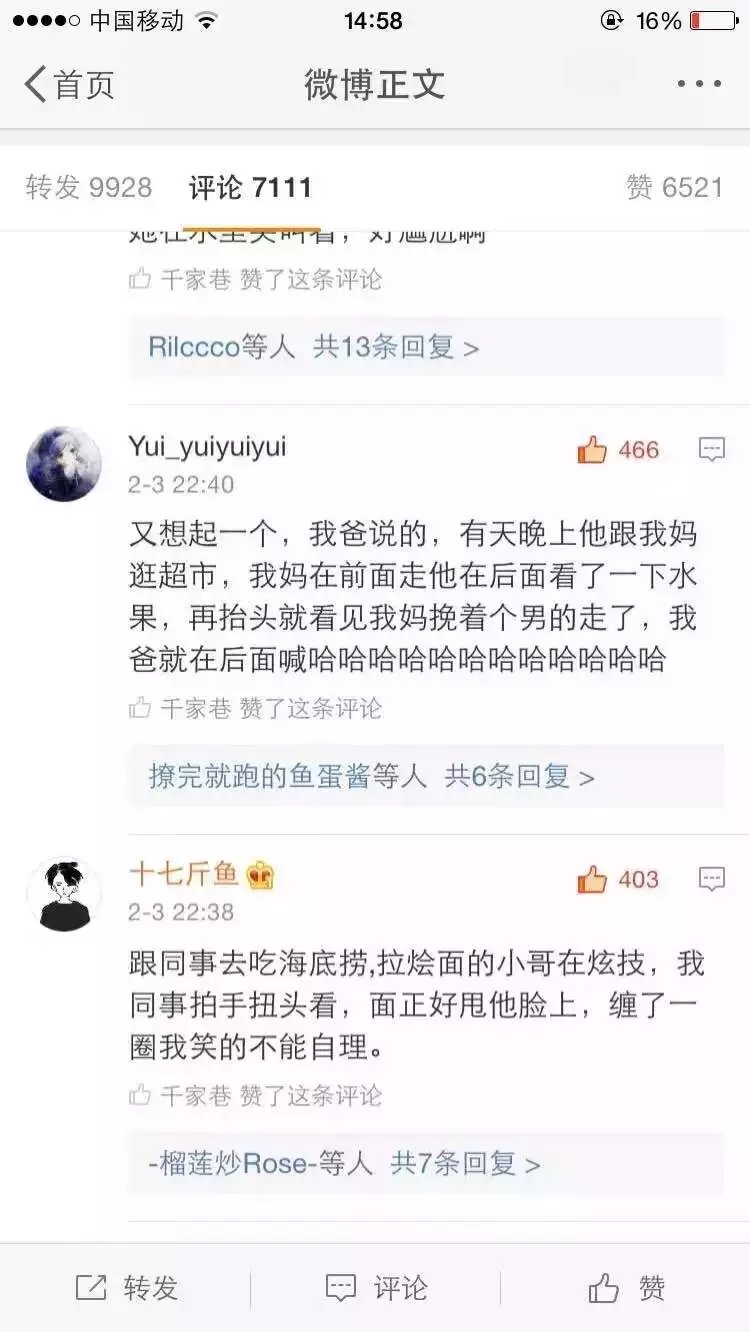This screenshot has width=750, height=1332.
Task: Switch to the 转发 9928 tab
Action: pos(89,187)
